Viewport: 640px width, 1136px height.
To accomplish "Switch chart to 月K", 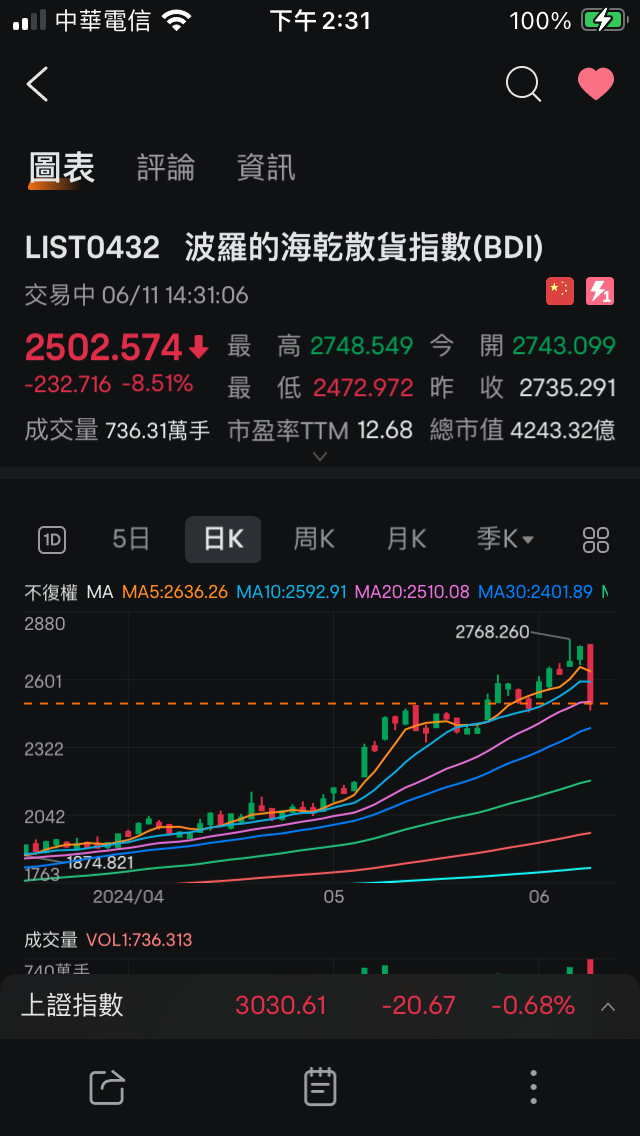I will tap(406, 540).
